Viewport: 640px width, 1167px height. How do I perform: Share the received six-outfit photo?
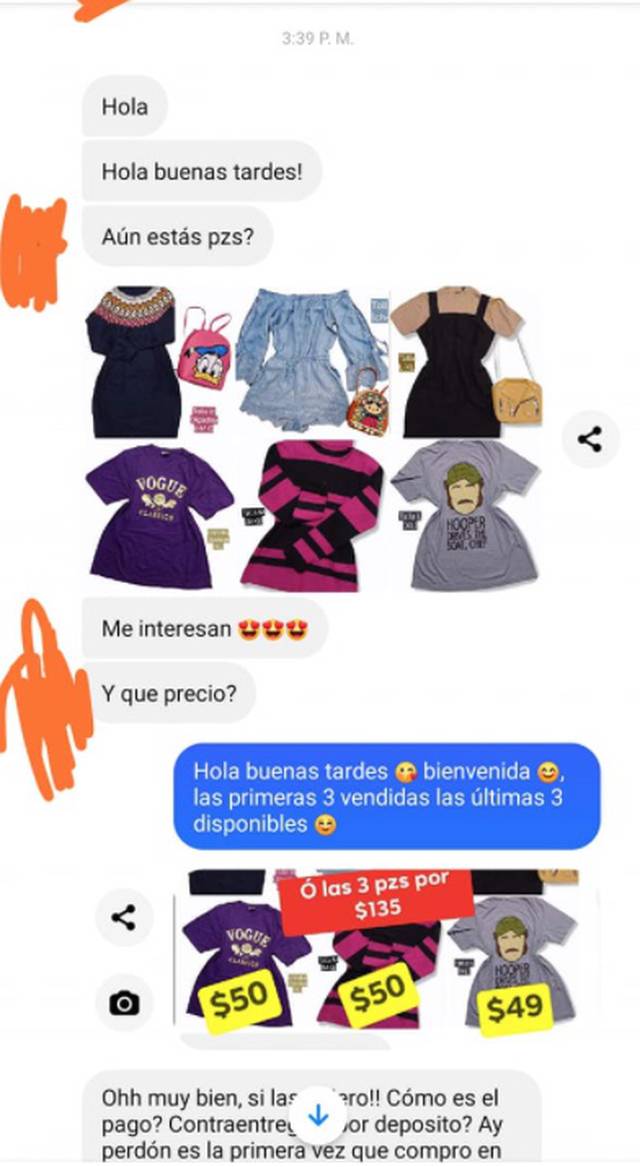tap(589, 440)
